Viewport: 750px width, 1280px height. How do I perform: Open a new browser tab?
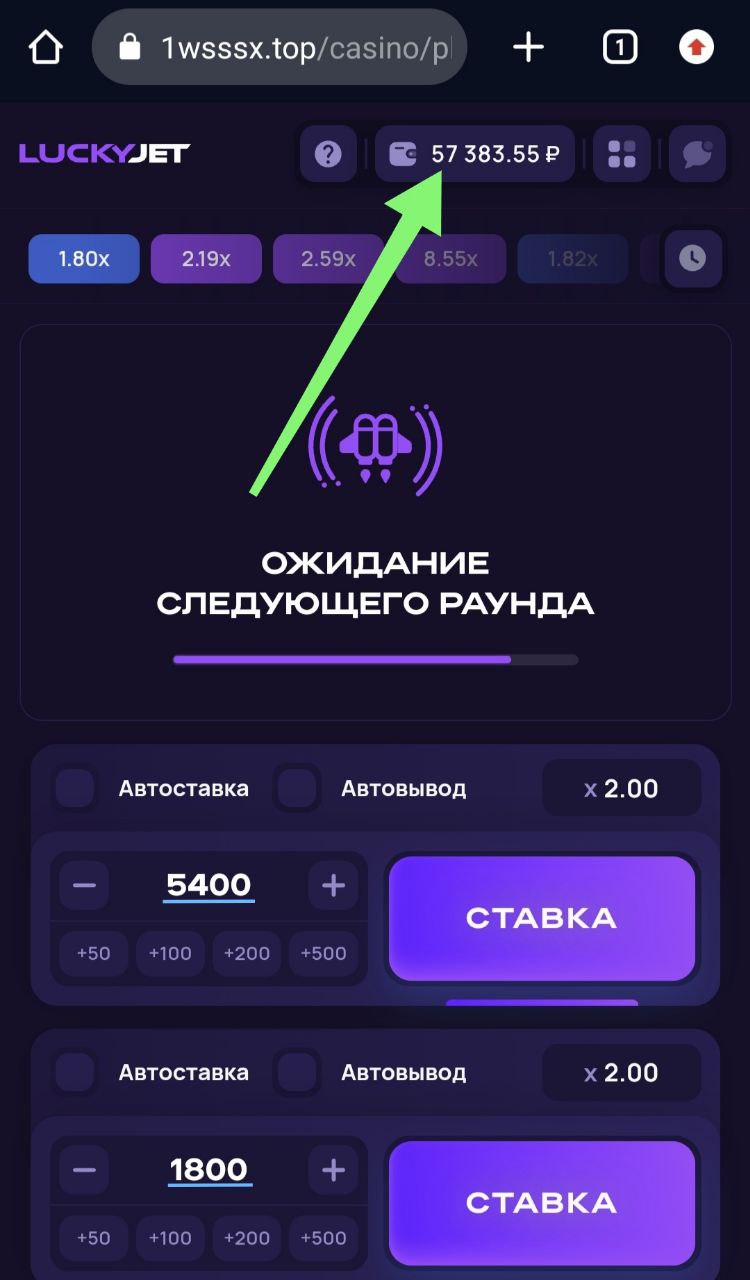tap(528, 47)
